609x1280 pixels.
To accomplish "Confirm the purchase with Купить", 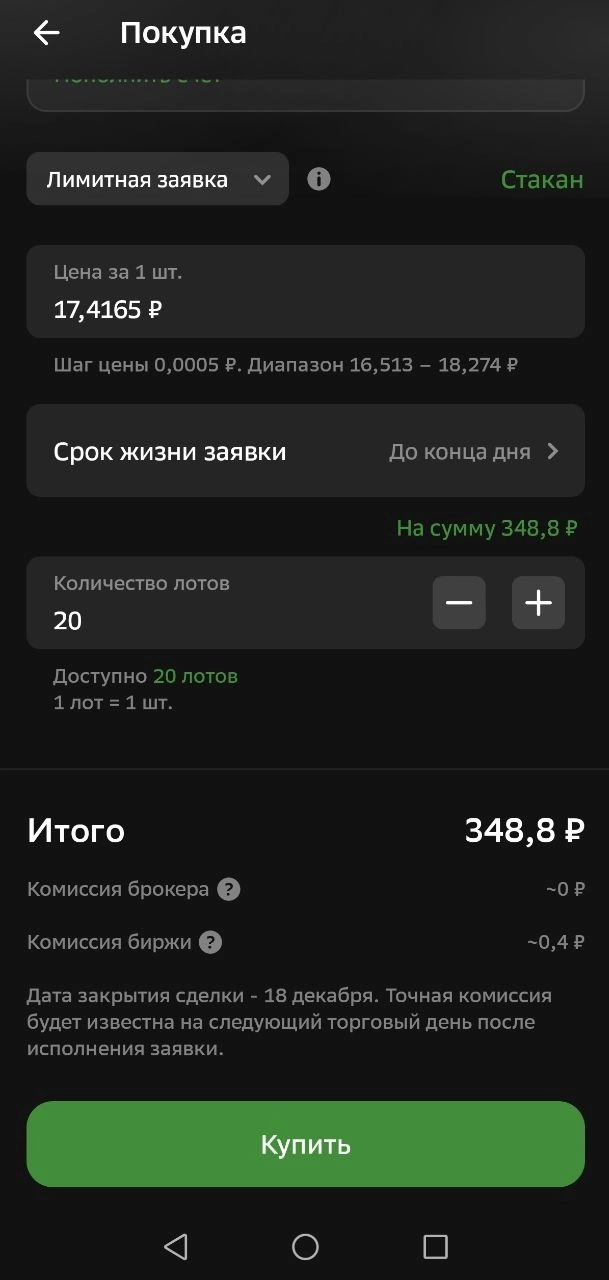I will 305,1144.
